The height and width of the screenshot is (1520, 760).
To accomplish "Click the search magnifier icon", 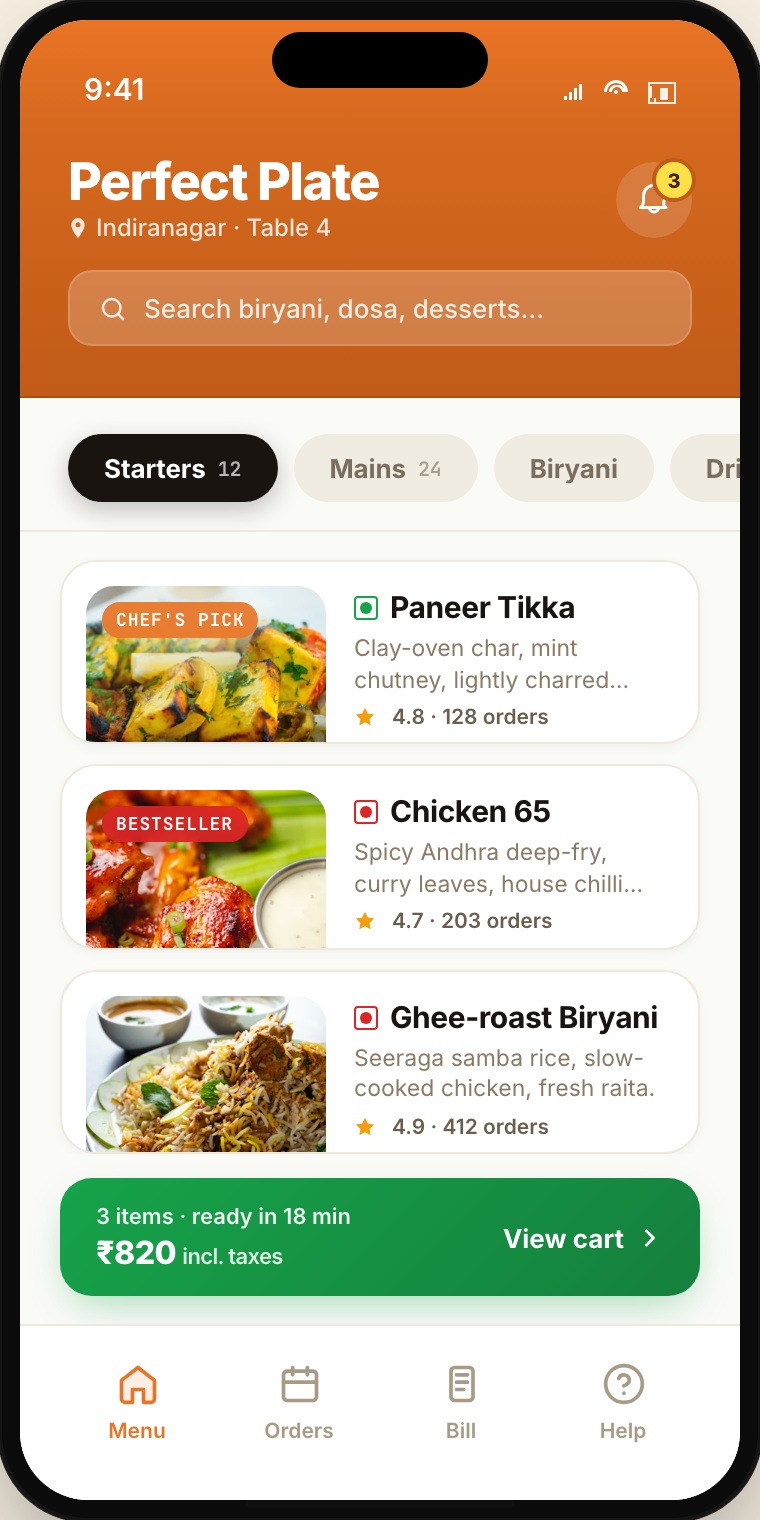I will pos(113,309).
